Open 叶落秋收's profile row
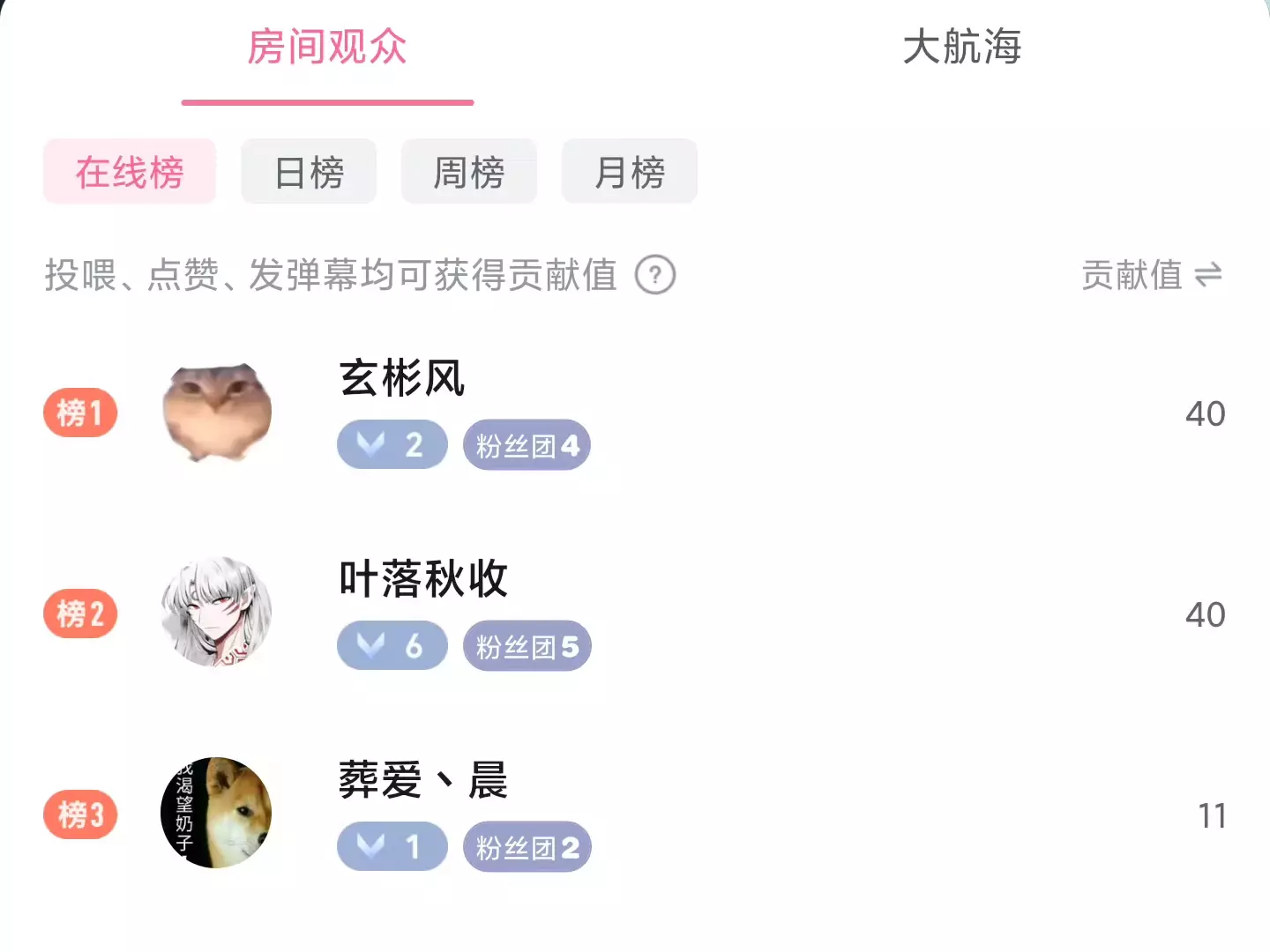 635,614
